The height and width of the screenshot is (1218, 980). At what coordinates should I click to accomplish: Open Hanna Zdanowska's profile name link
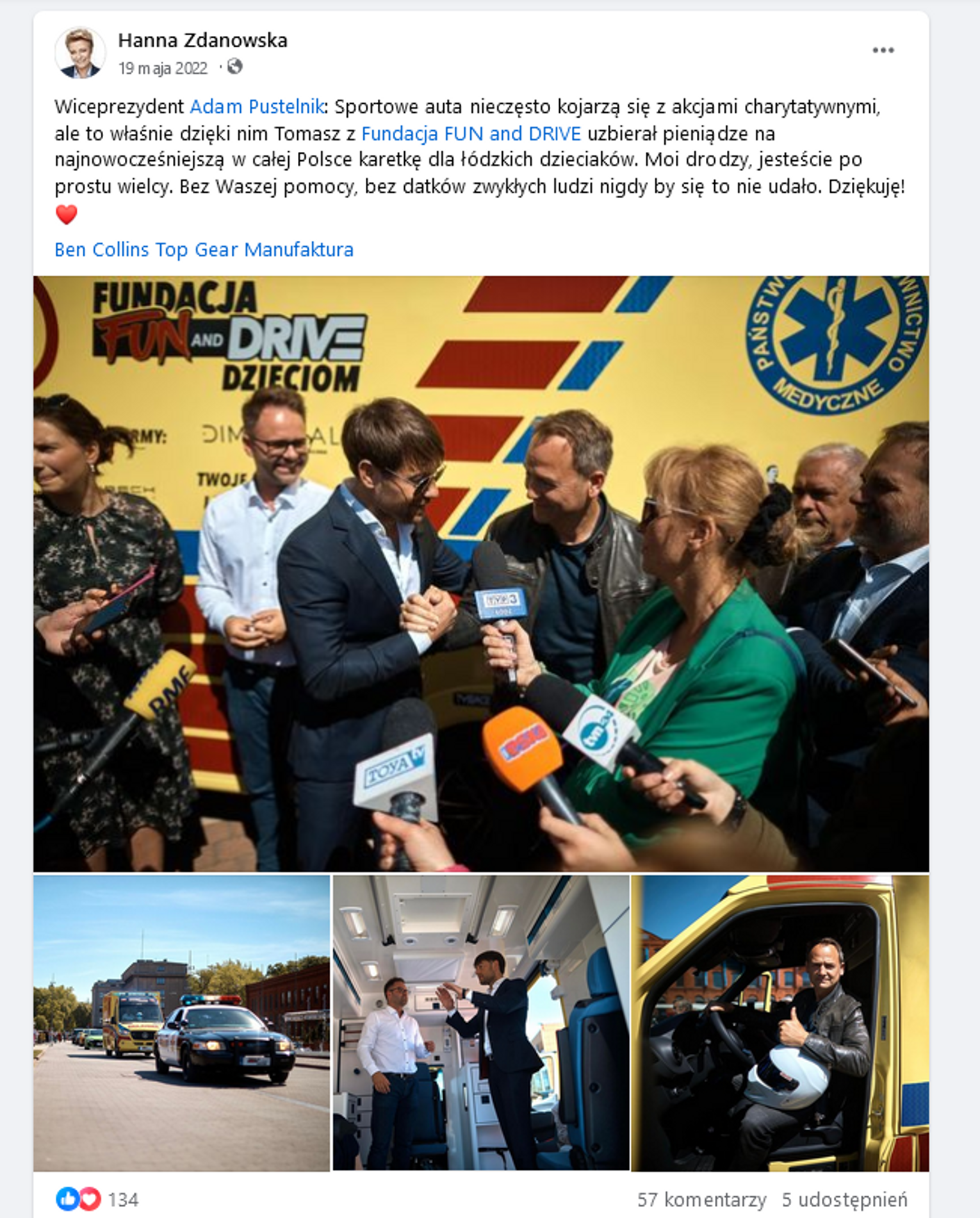[x=202, y=40]
